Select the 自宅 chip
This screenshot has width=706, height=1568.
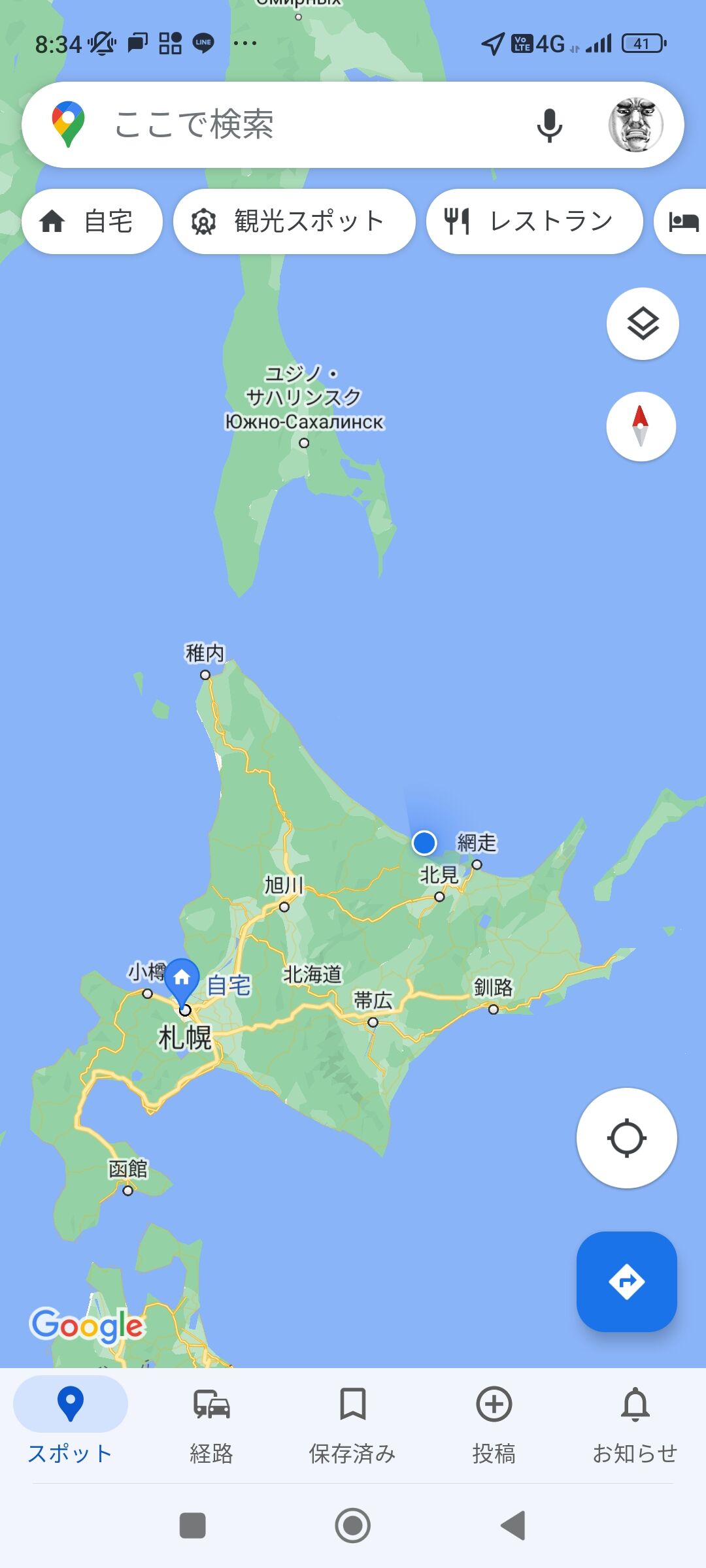tap(92, 221)
